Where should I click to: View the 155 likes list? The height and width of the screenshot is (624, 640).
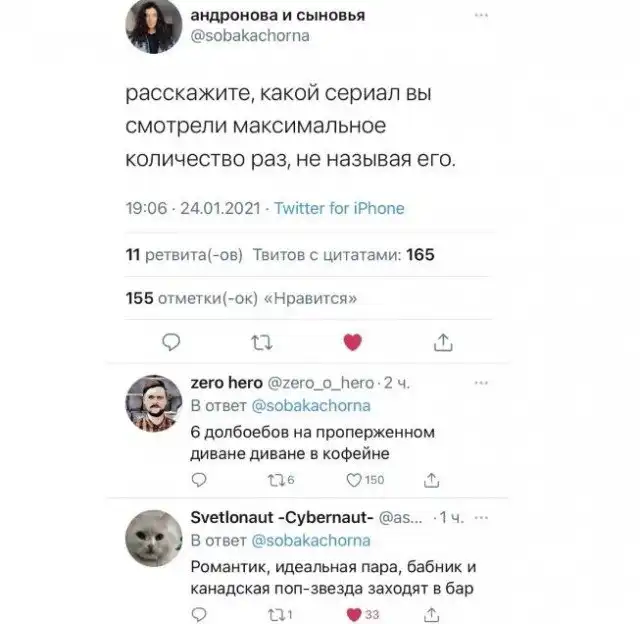pos(241,297)
